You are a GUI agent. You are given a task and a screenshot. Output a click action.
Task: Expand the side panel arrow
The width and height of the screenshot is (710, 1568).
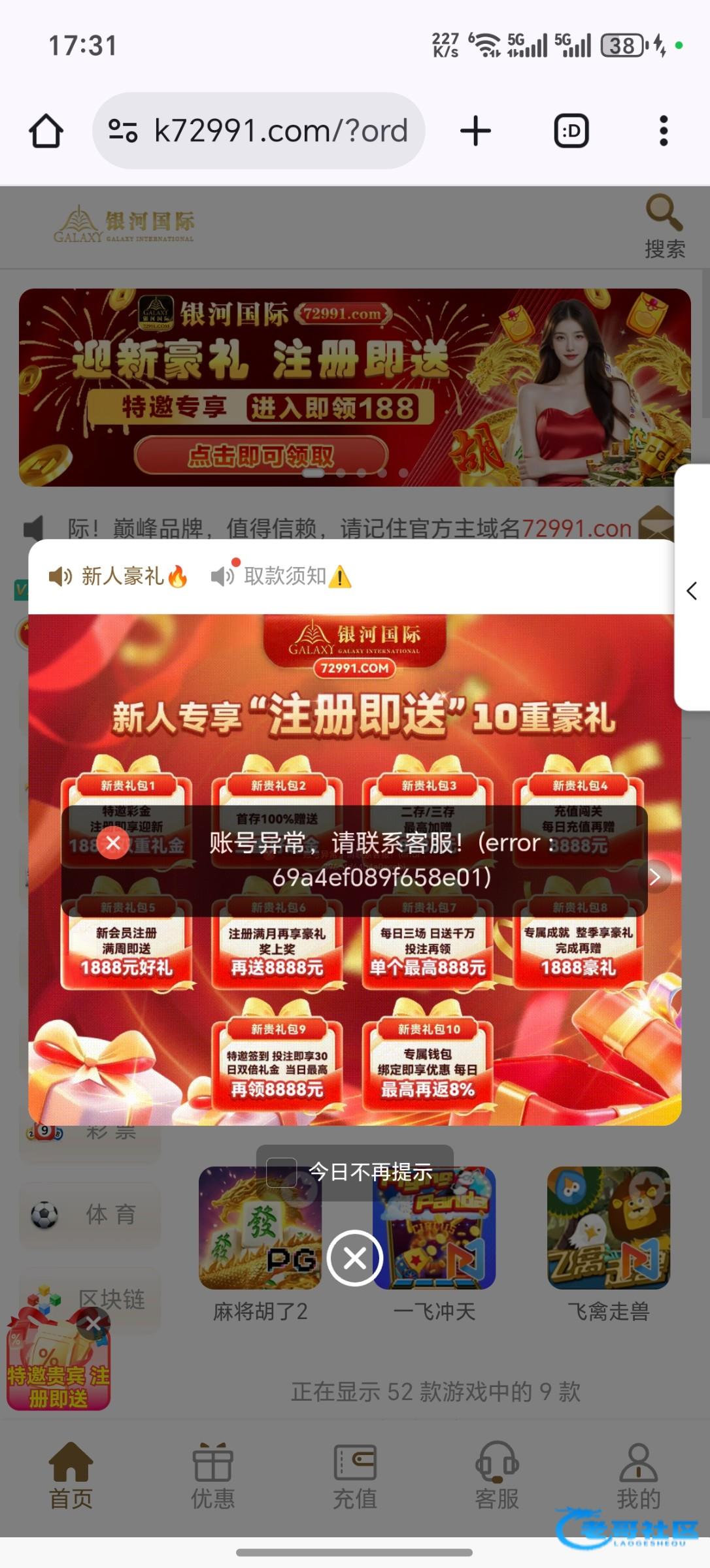[692, 591]
